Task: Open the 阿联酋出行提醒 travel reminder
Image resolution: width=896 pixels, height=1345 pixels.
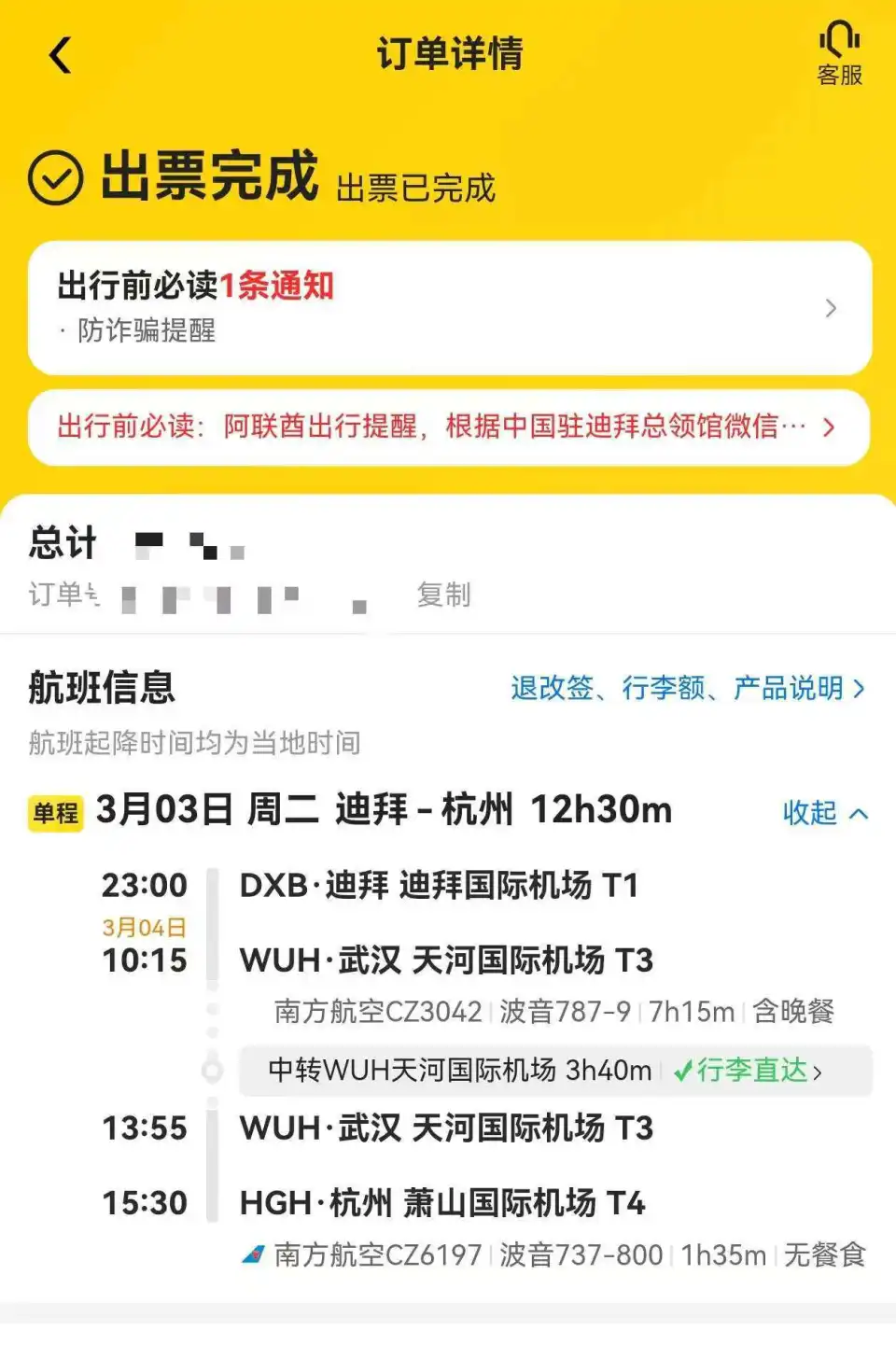Action: pos(449,427)
